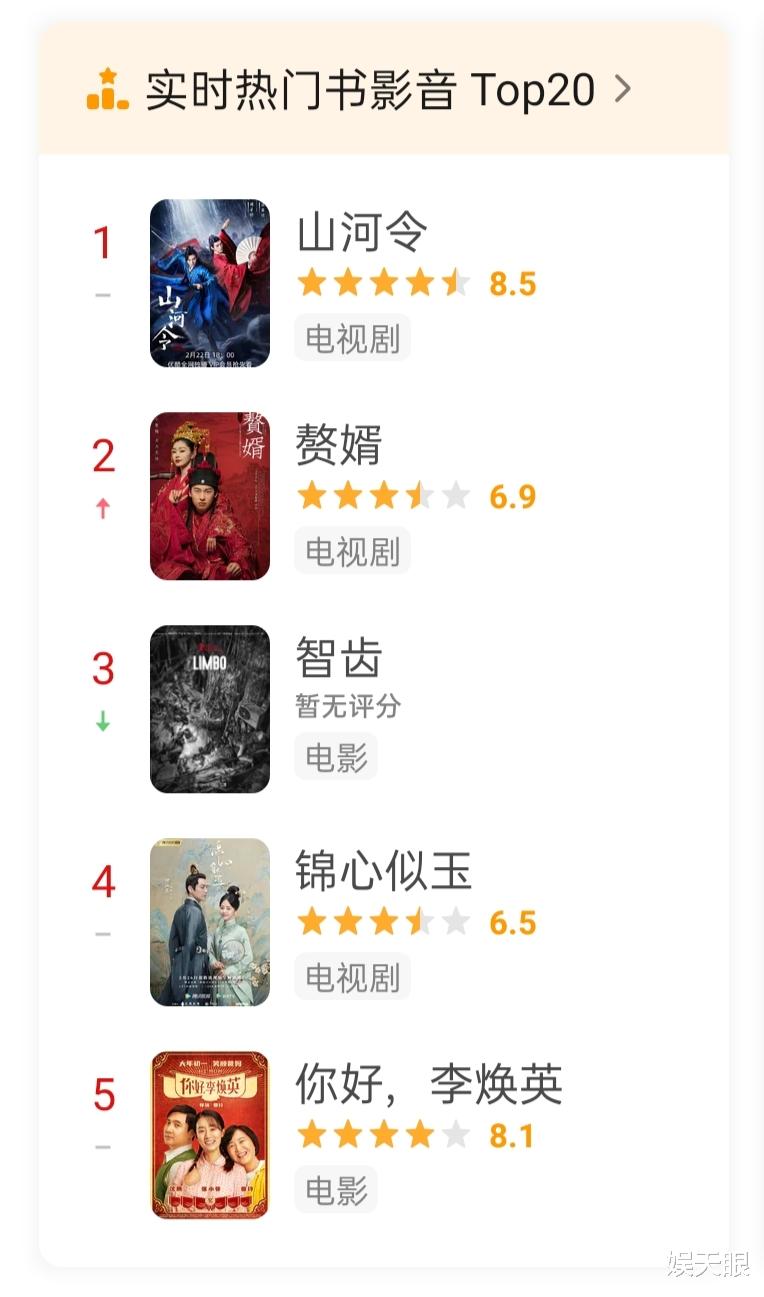Click the first star of 你好，李焕英's rating
The width and height of the screenshot is (764, 1297).
click(313, 1134)
